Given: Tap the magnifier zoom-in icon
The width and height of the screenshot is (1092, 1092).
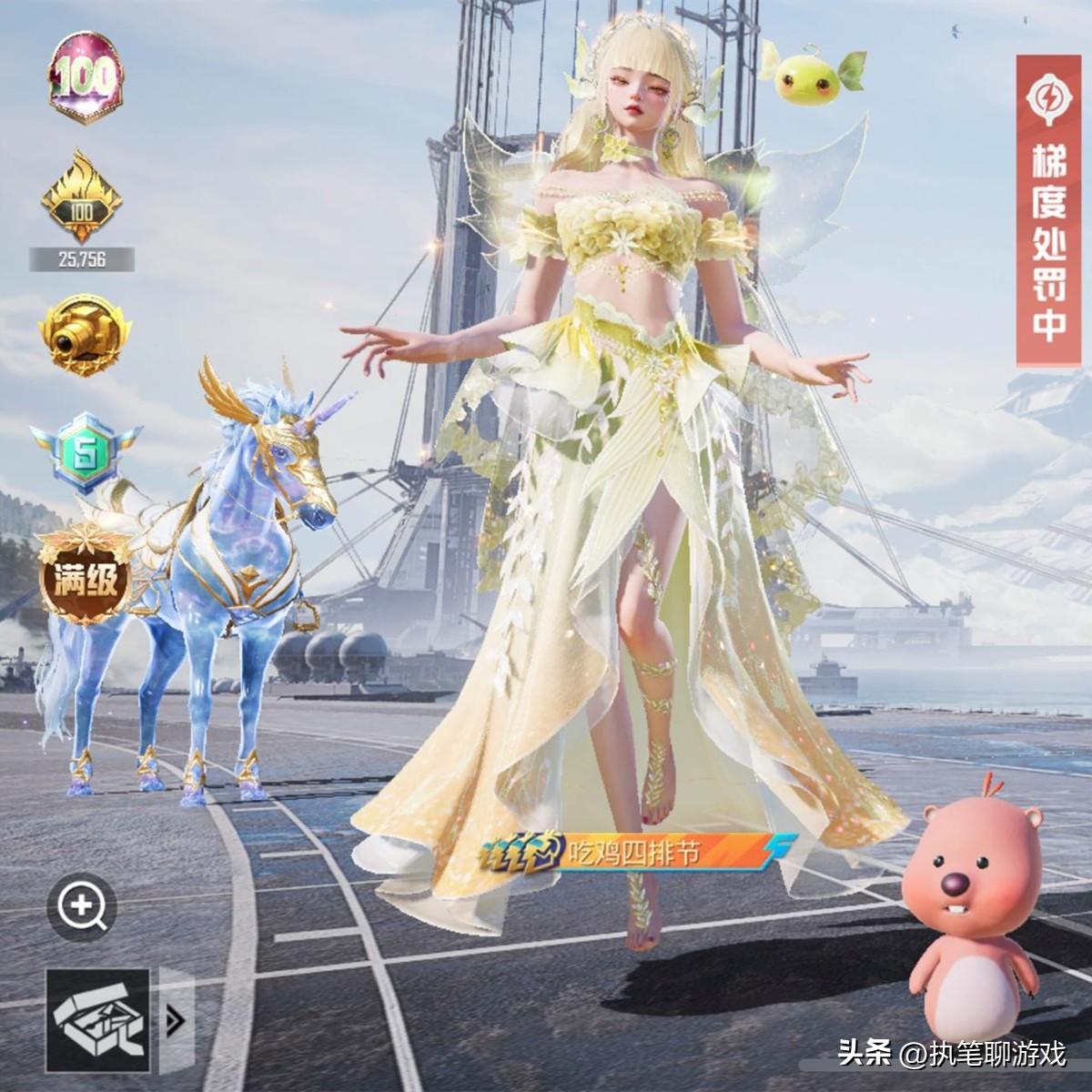Looking at the screenshot, I should [82, 906].
